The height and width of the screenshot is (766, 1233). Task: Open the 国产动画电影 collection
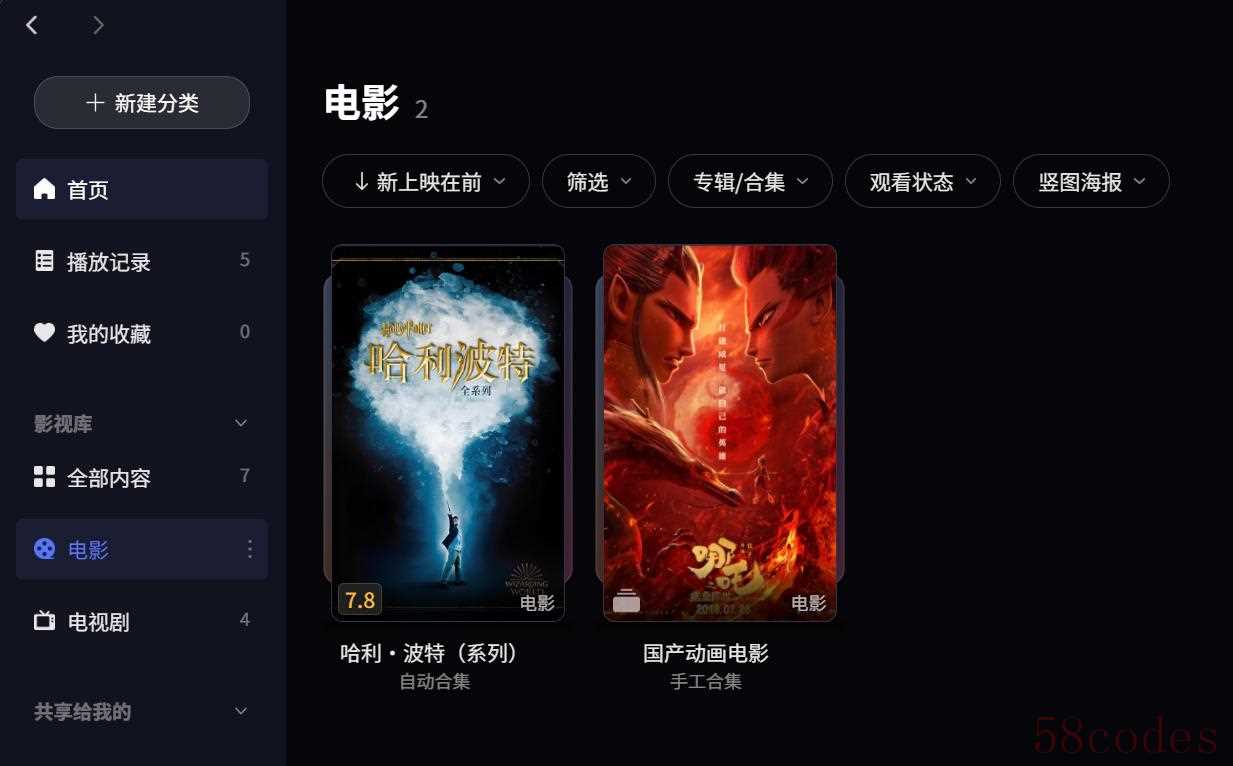720,433
